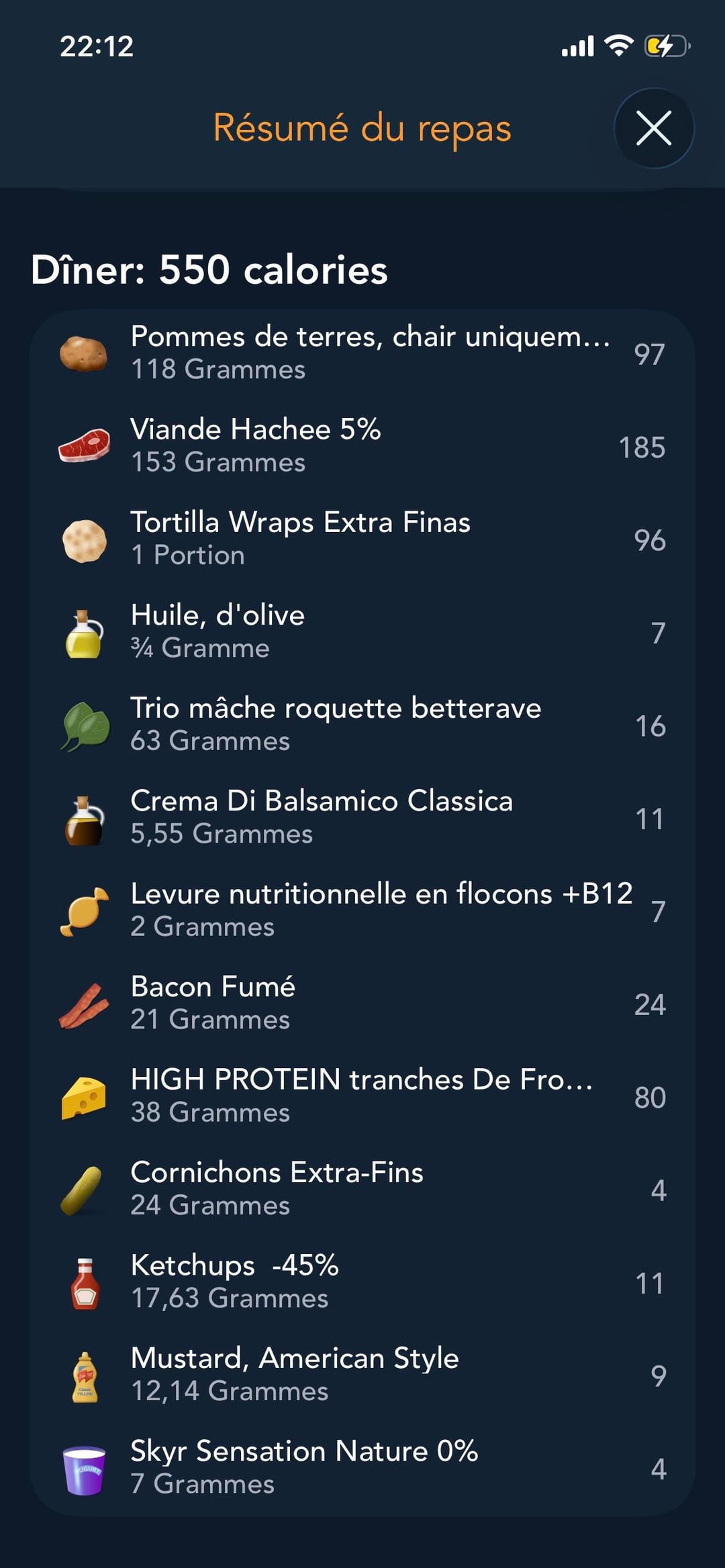Open the Ketchups -45% entry
Viewport: 725px width, 1568px height.
pyautogui.click(x=362, y=1282)
